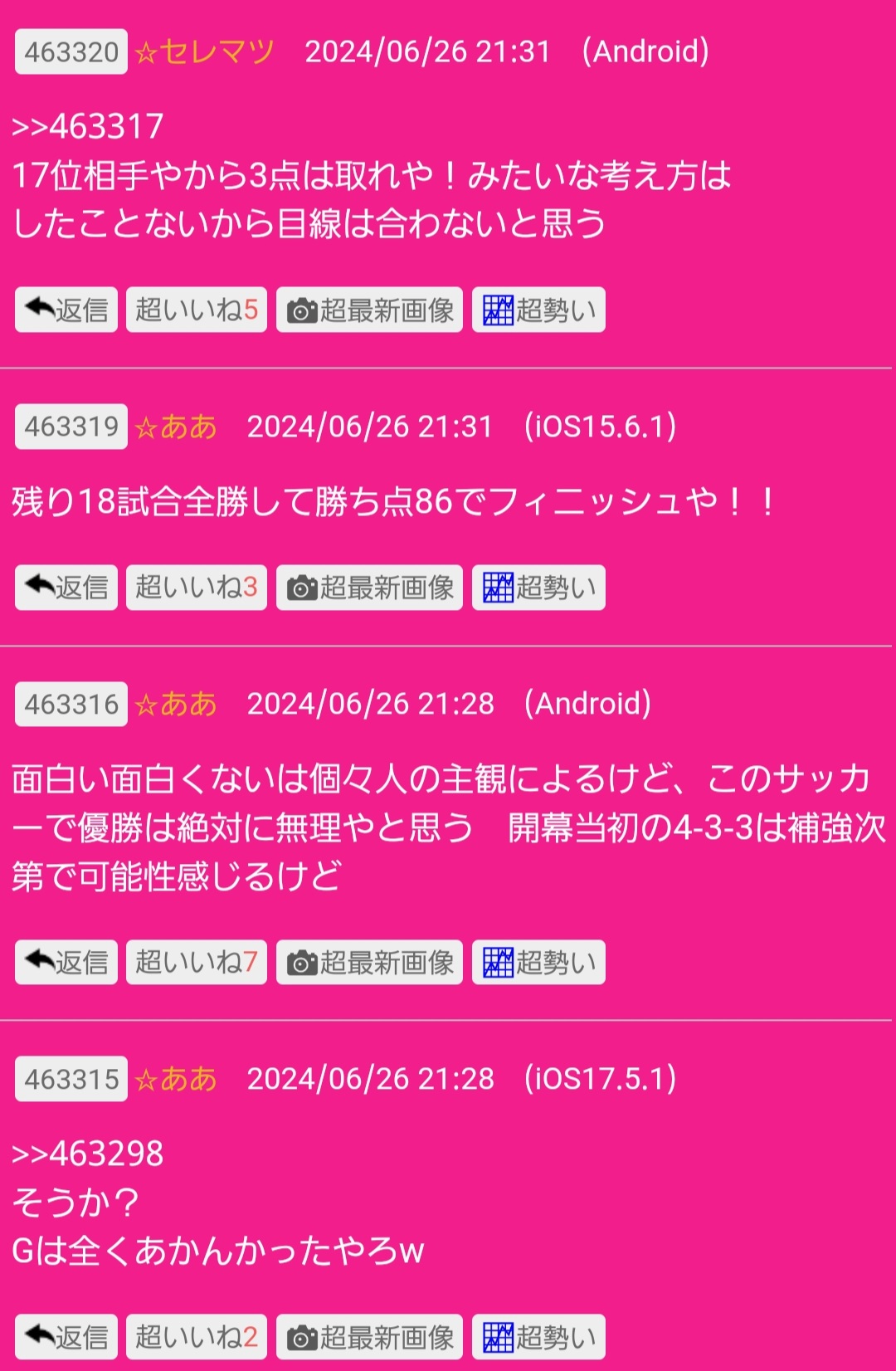Tap post number badge 463320
The height and width of the screenshot is (1371, 896).
coord(71,51)
